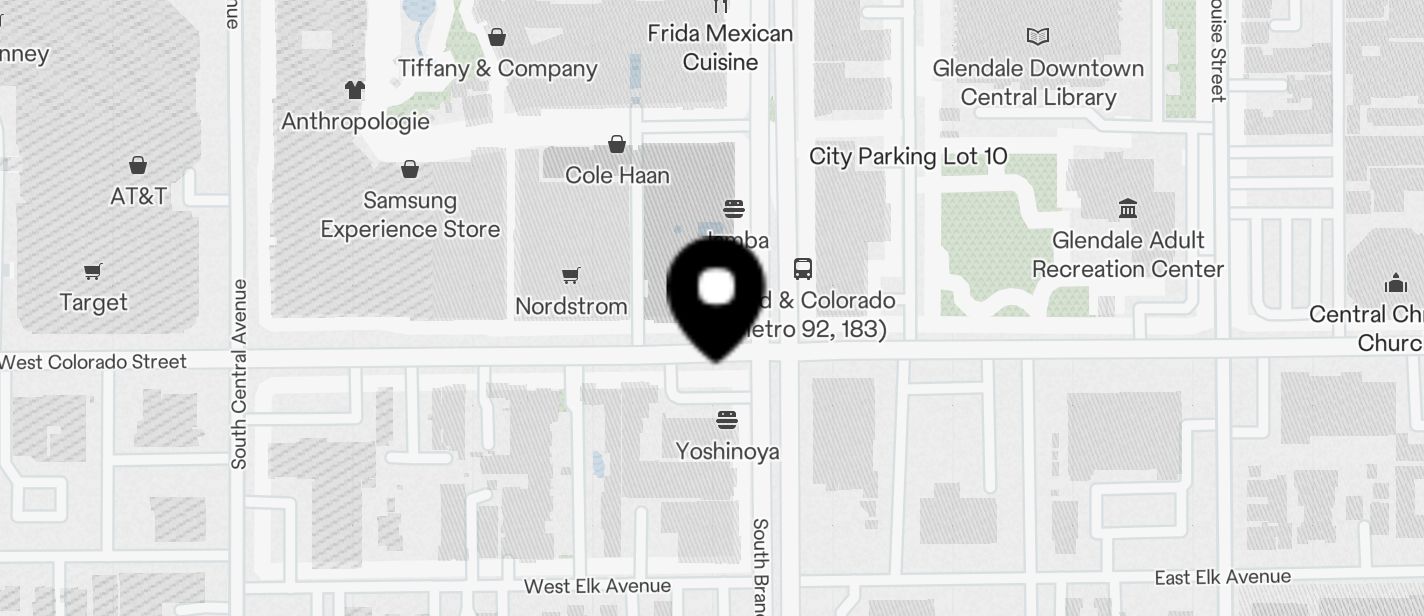Tap the Anthropologie clothing marker
This screenshot has width=1424, height=616.
click(x=354, y=91)
